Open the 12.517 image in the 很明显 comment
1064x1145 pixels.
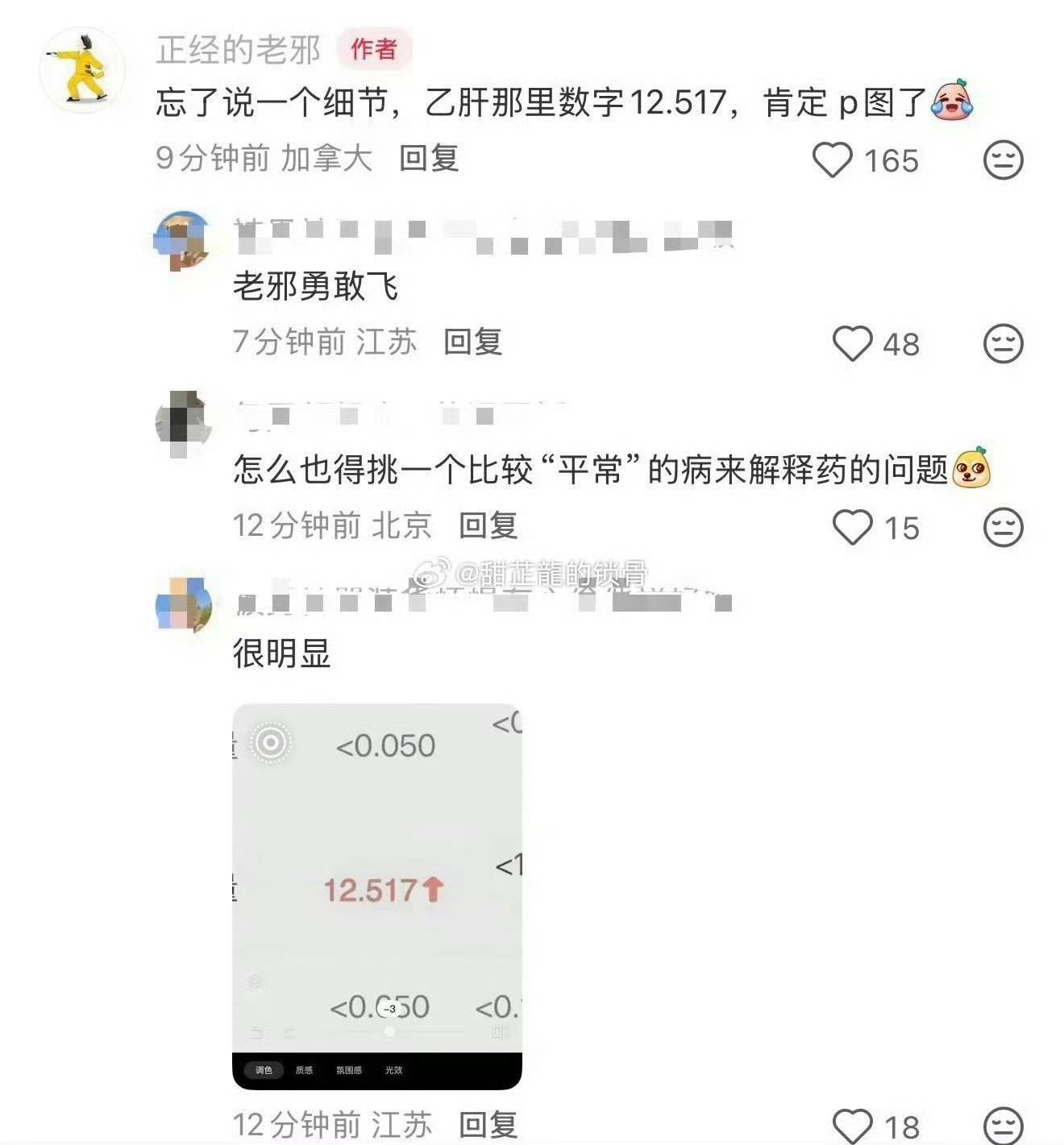(377, 895)
